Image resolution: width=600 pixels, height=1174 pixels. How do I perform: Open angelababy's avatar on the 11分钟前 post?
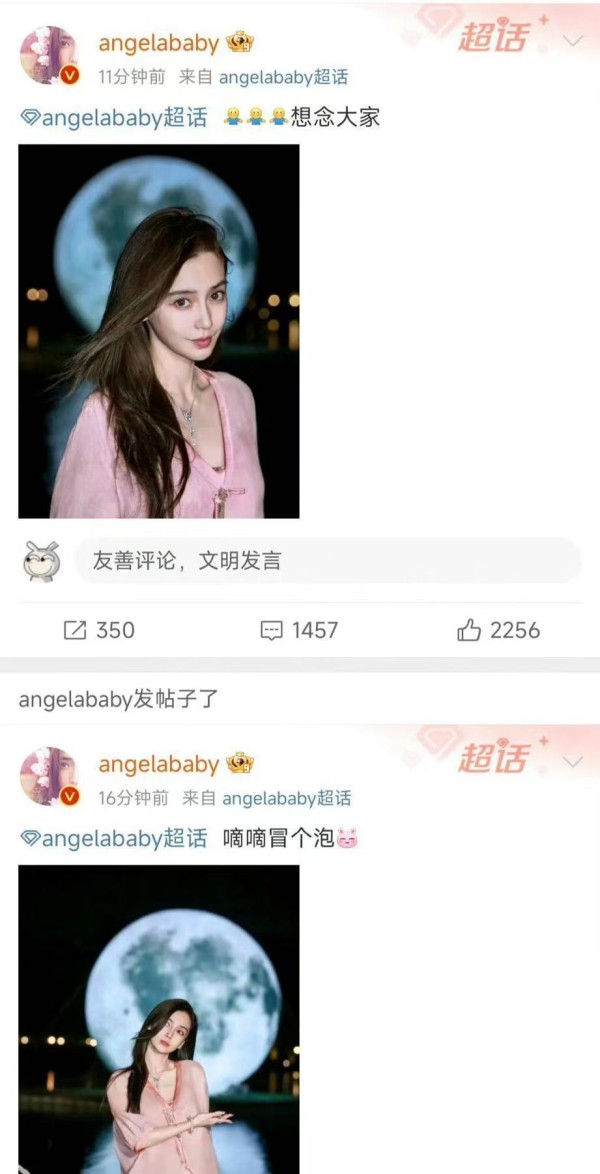tap(48, 56)
